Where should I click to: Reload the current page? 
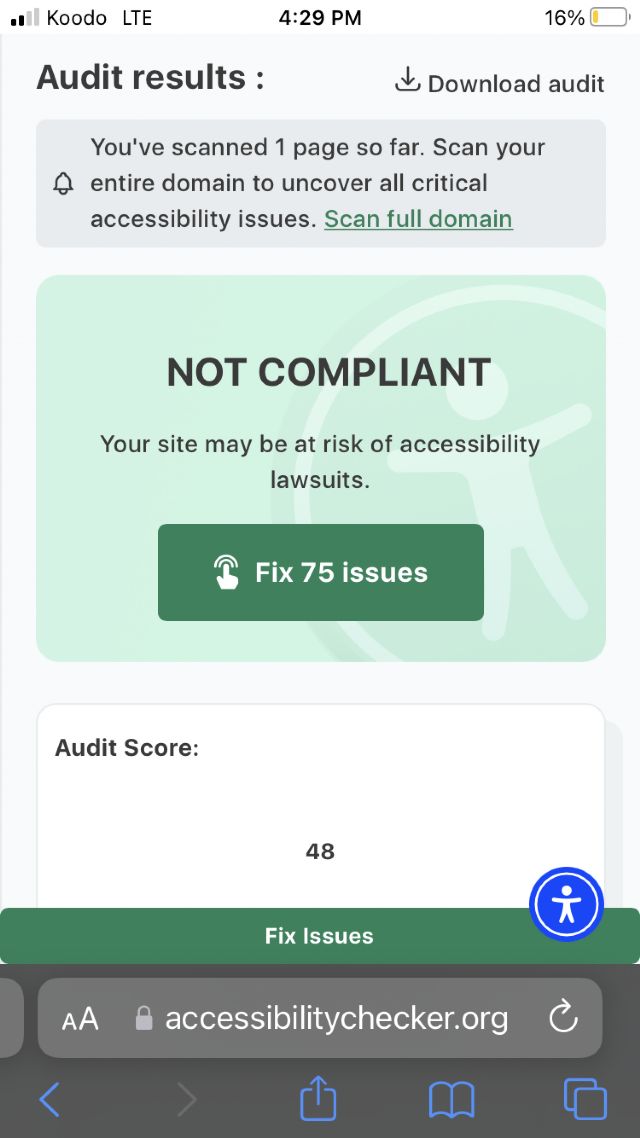[x=564, y=1019]
